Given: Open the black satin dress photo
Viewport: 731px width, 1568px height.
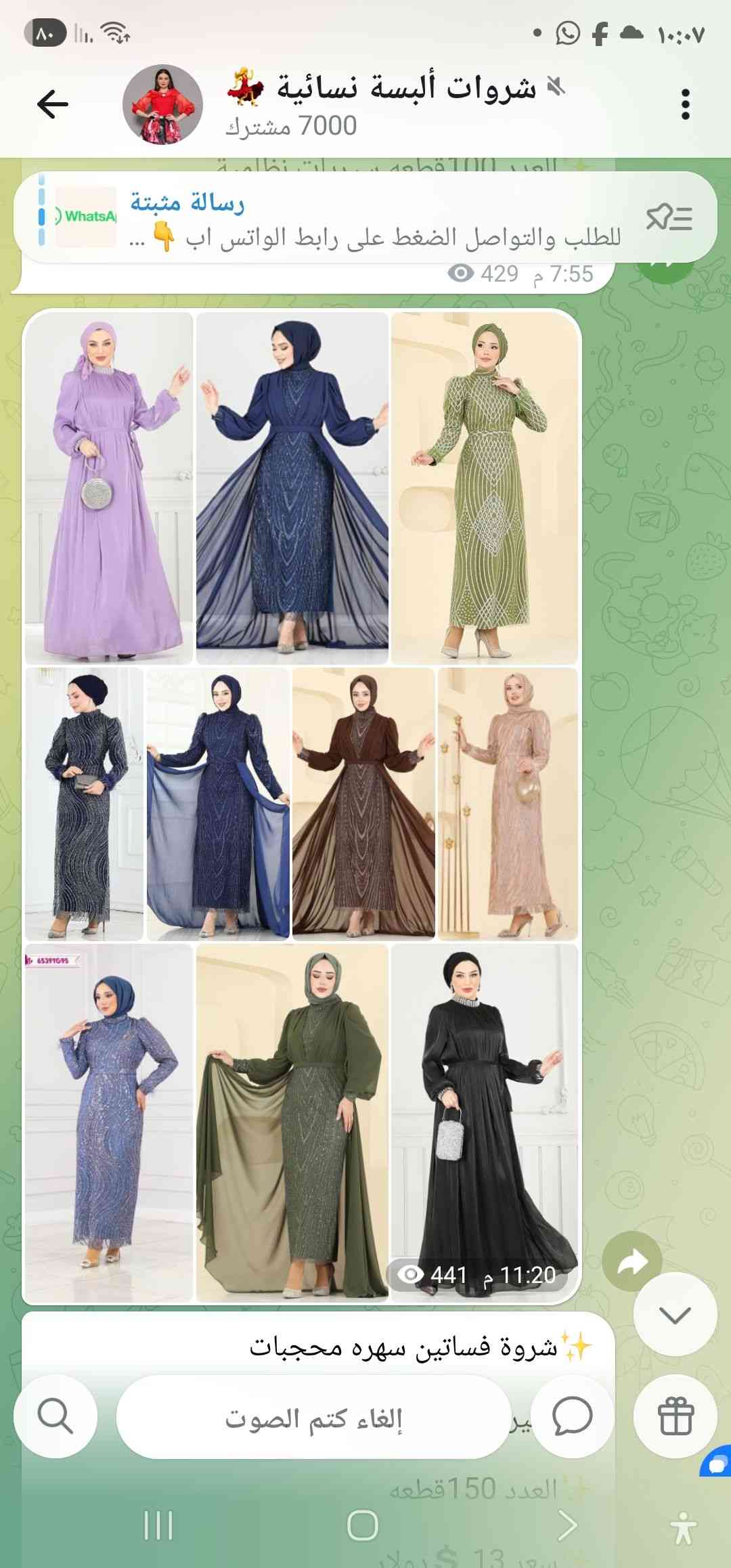Looking at the screenshot, I should pos(485,1110).
